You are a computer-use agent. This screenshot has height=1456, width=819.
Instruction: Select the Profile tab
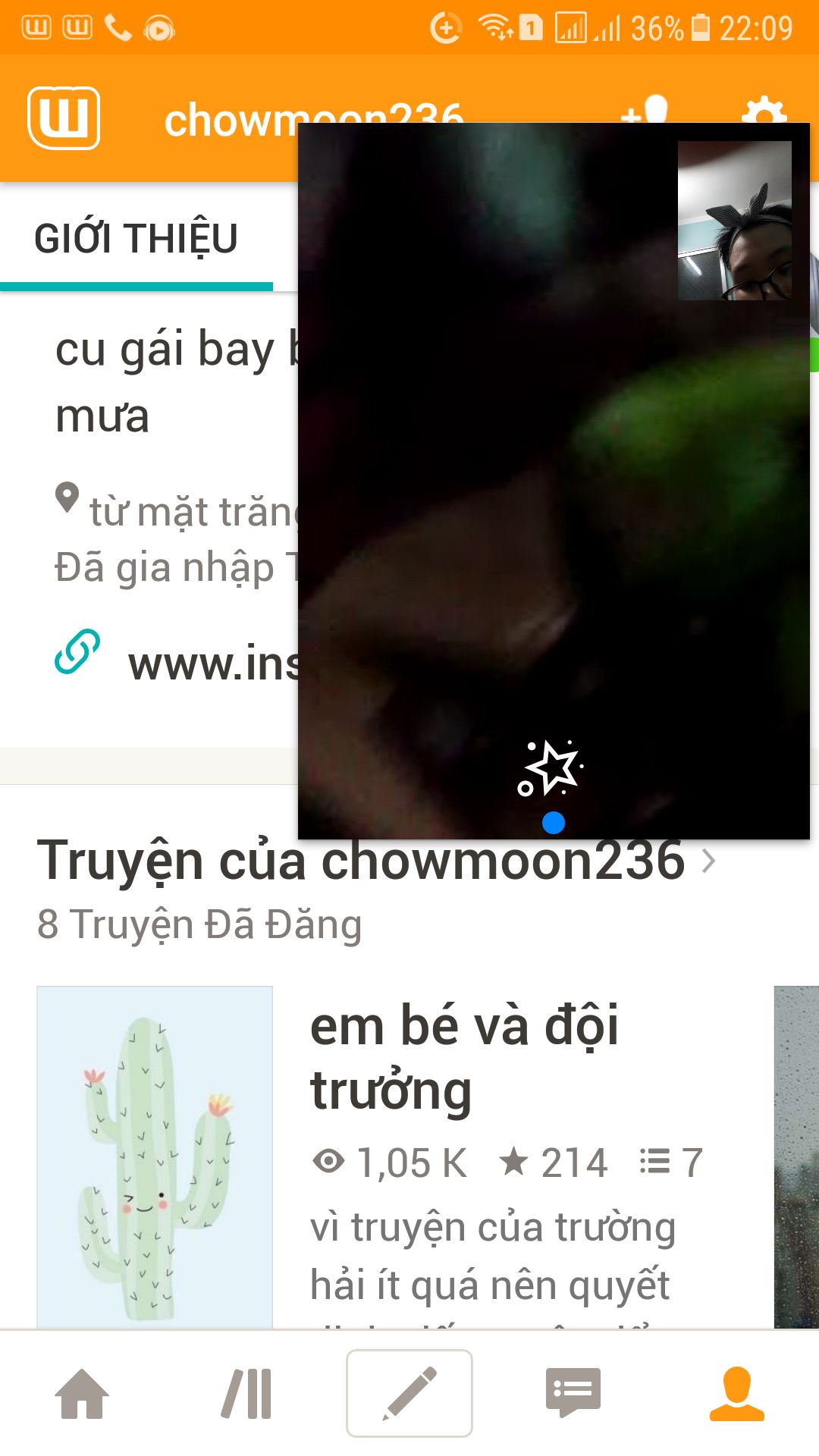pos(737,1394)
